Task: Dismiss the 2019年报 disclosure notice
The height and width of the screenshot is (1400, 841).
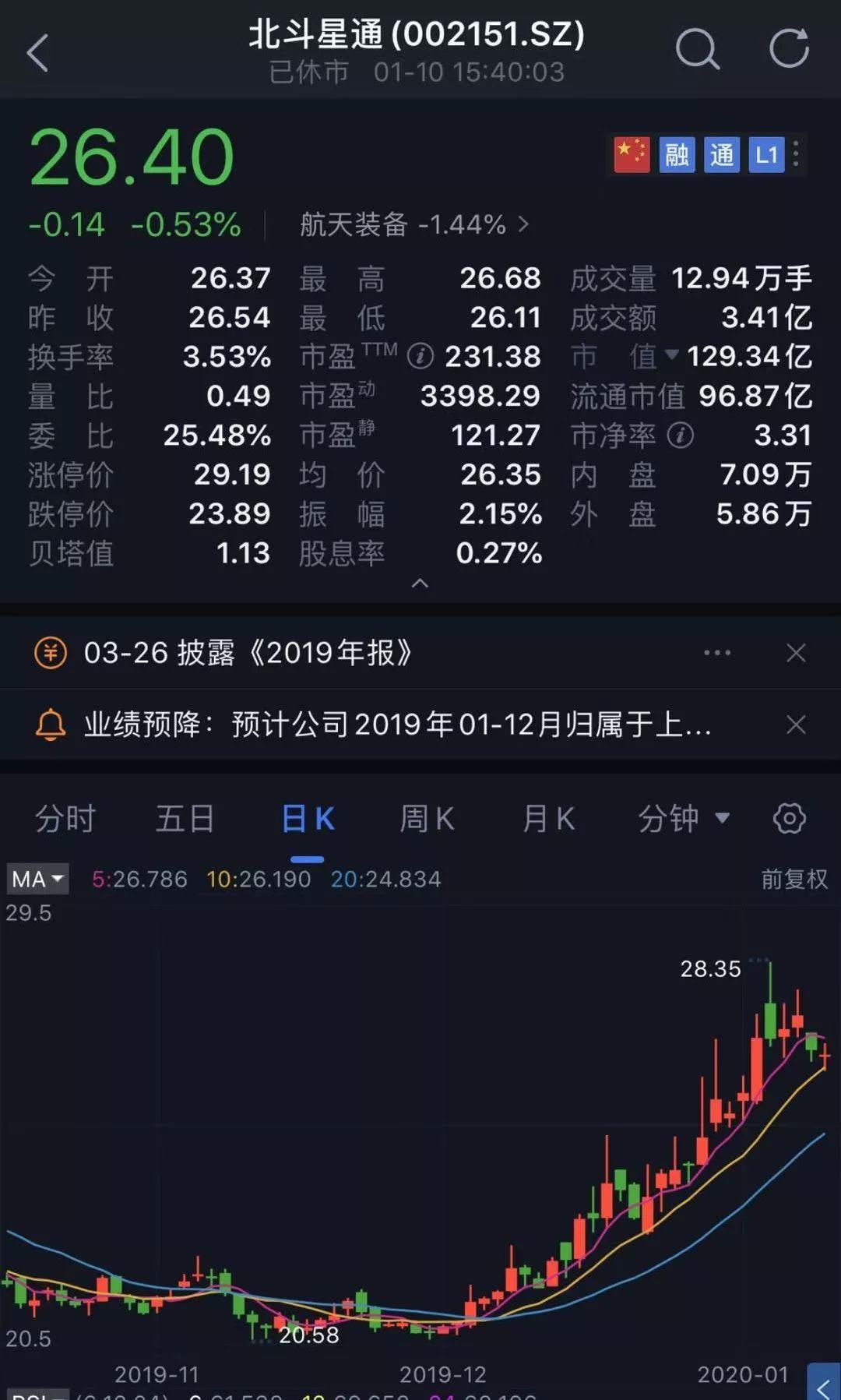Action: (x=796, y=653)
